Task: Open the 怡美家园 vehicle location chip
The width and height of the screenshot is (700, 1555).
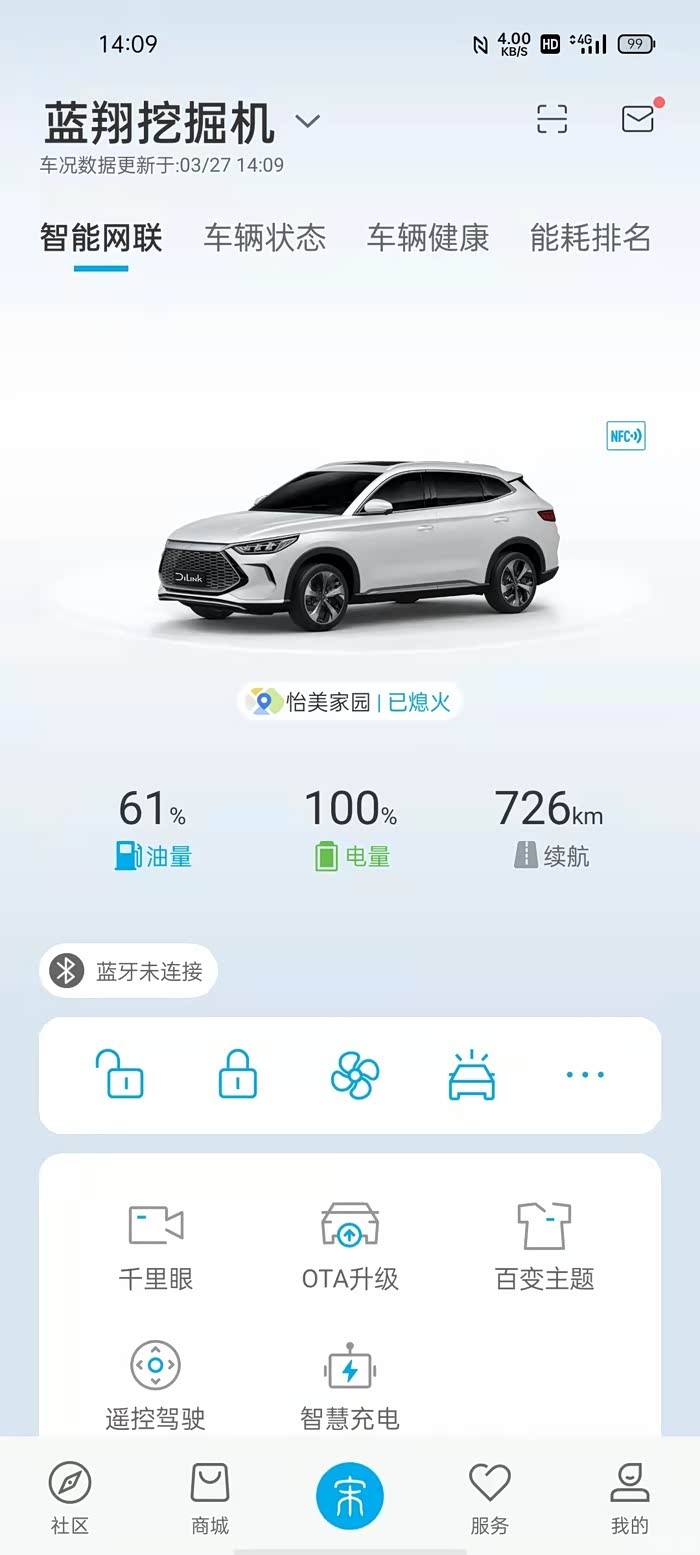Action: [x=350, y=702]
